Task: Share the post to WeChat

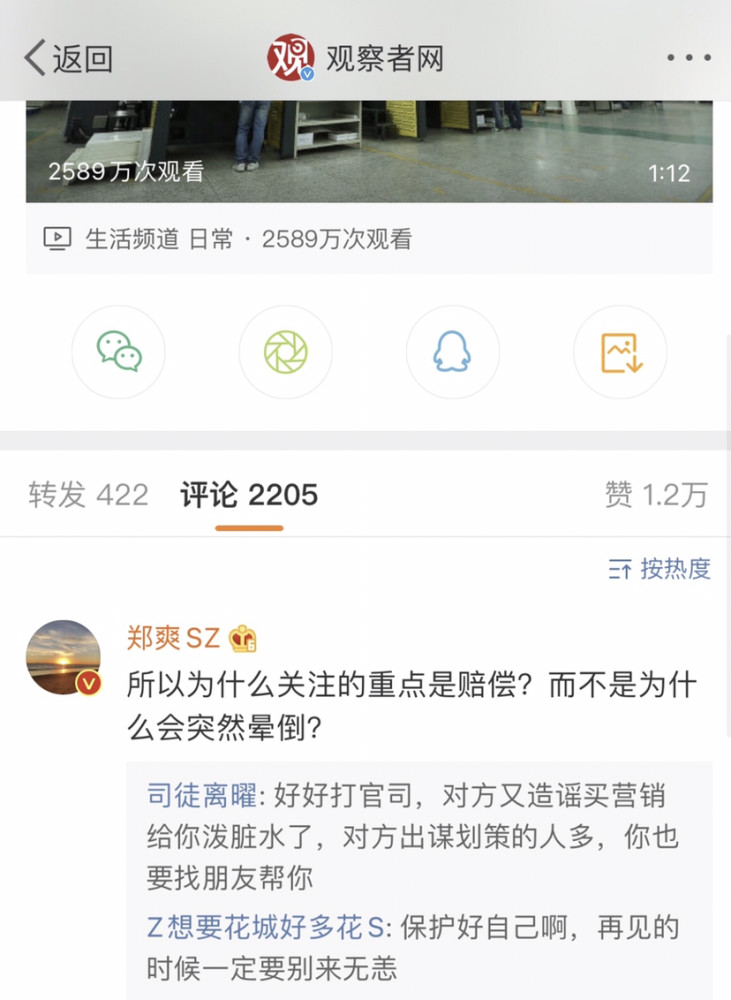Action: [x=118, y=353]
